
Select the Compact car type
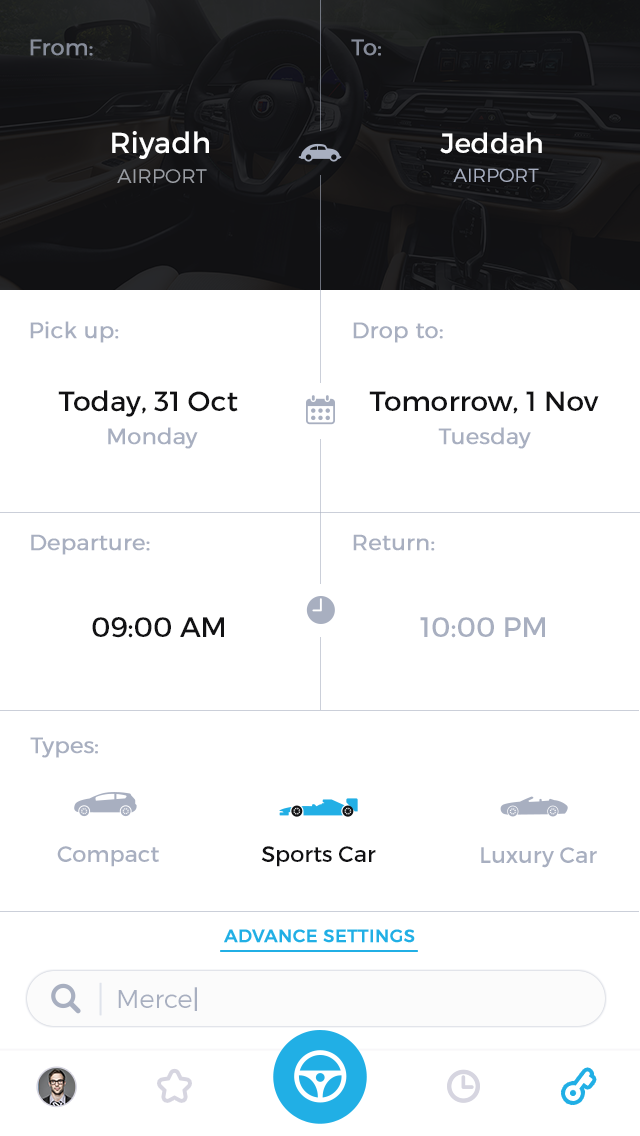coord(107,826)
